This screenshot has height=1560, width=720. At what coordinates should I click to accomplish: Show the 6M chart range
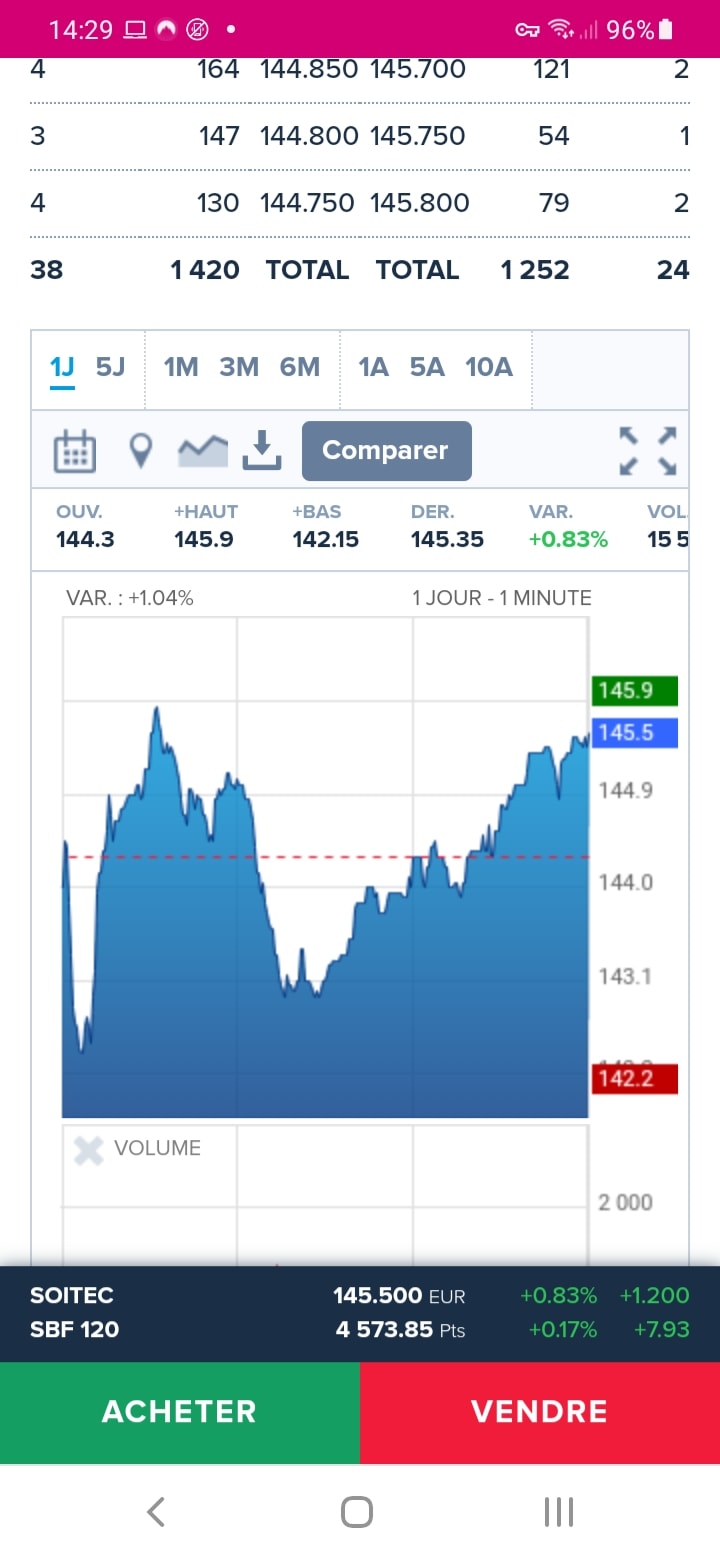(299, 367)
